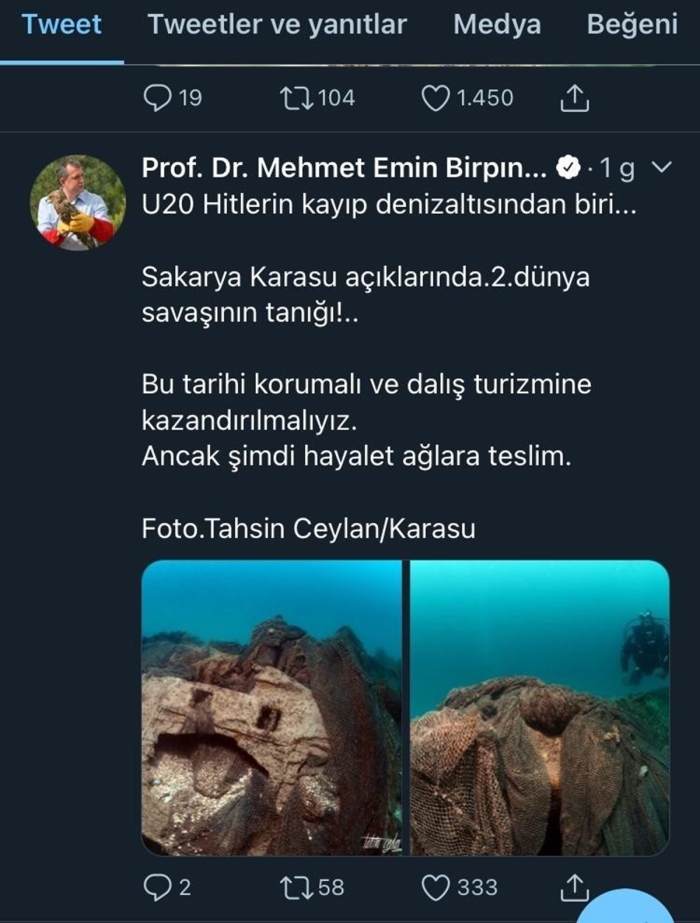Switch to the Tweet tab
The image size is (700, 923).
(x=62, y=25)
